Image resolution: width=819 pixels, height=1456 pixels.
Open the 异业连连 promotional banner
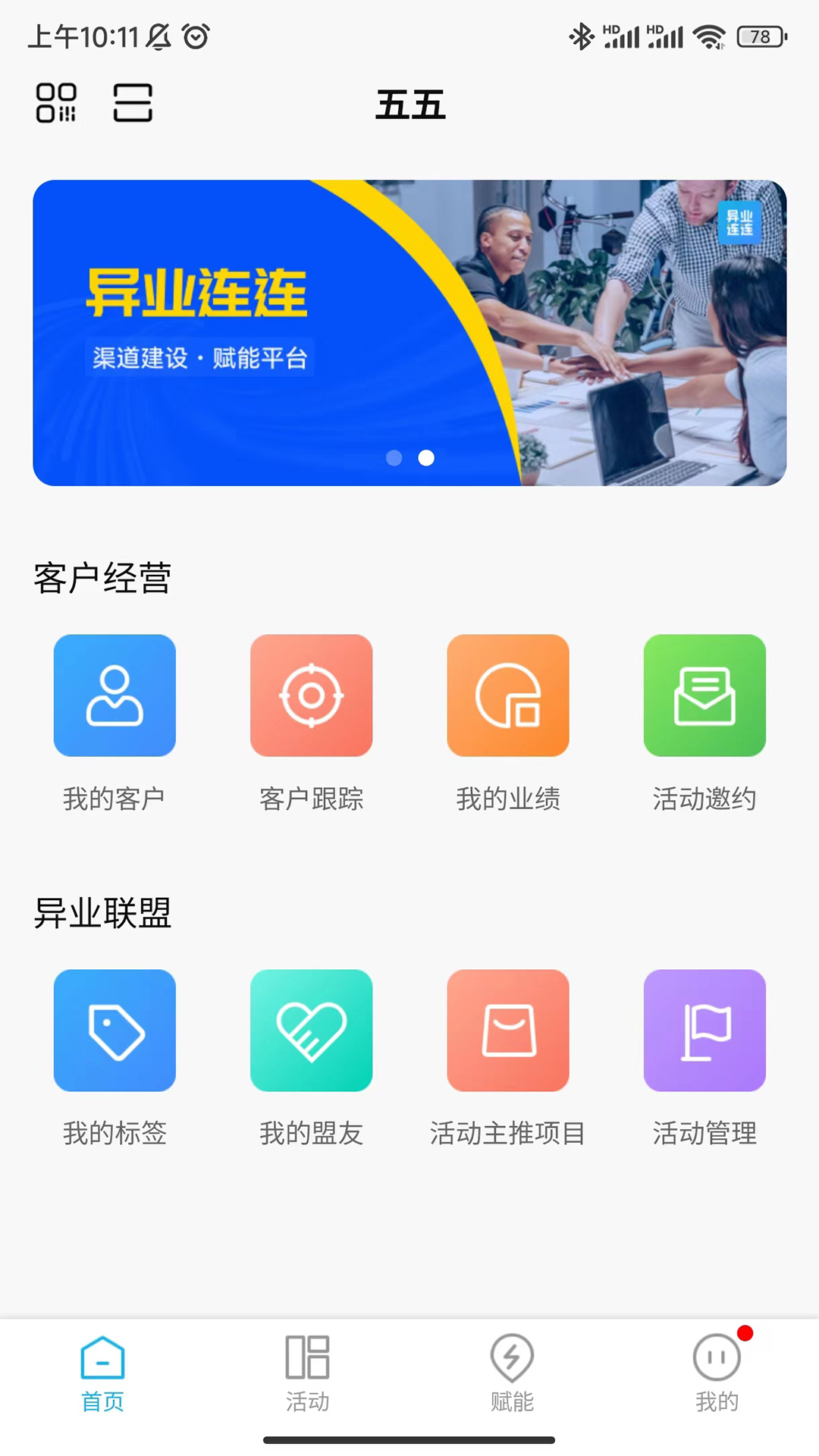point(409,333)
